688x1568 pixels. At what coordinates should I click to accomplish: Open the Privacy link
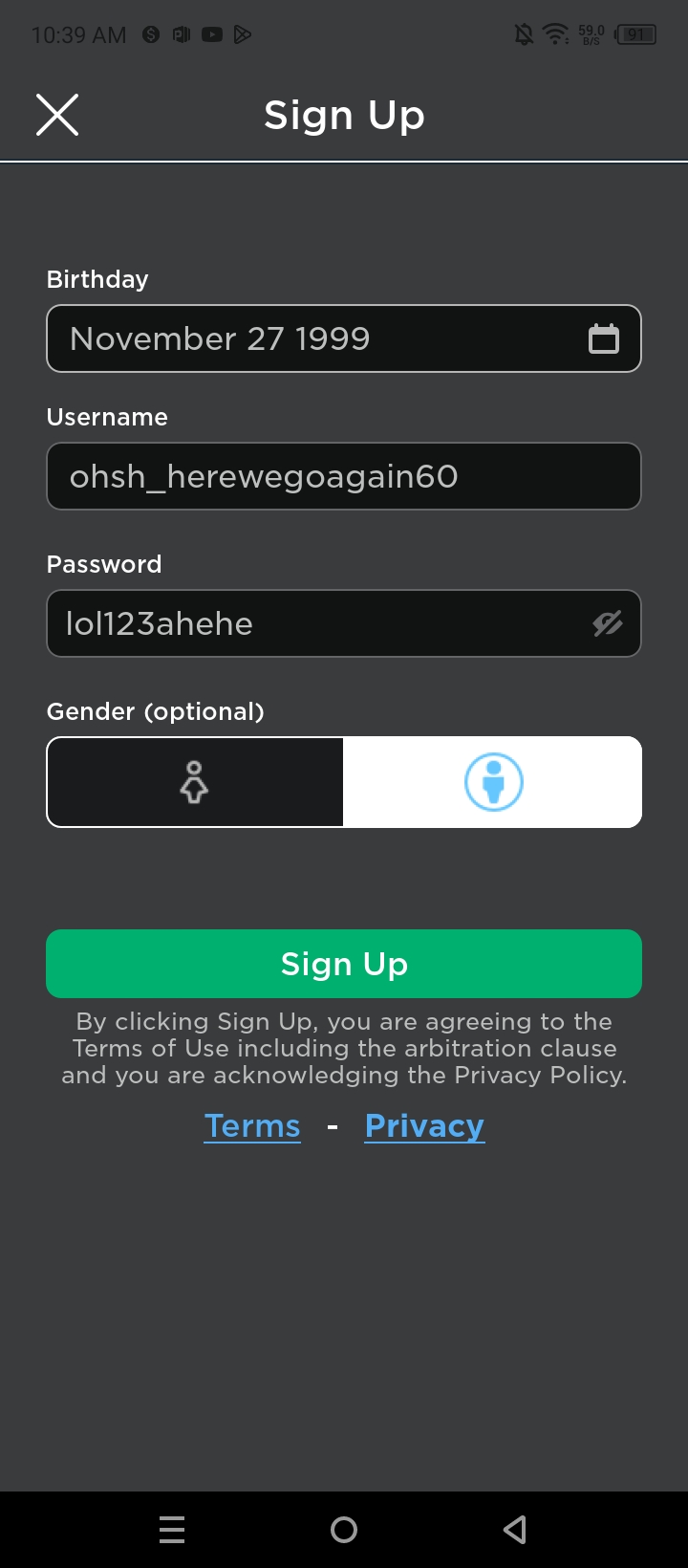tap(424, 1126)
